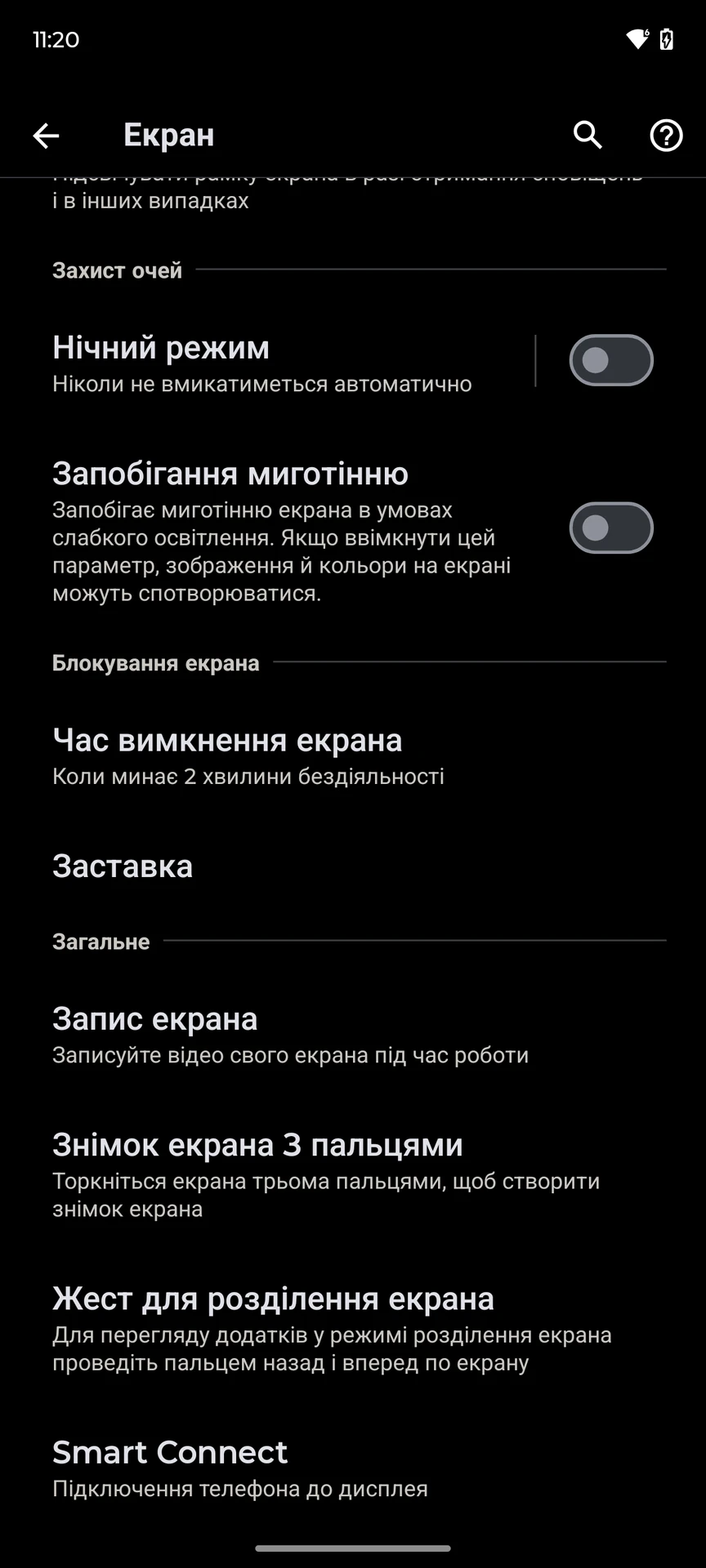
Task: Go back using the arrow icon
Action: coord(46,136)
